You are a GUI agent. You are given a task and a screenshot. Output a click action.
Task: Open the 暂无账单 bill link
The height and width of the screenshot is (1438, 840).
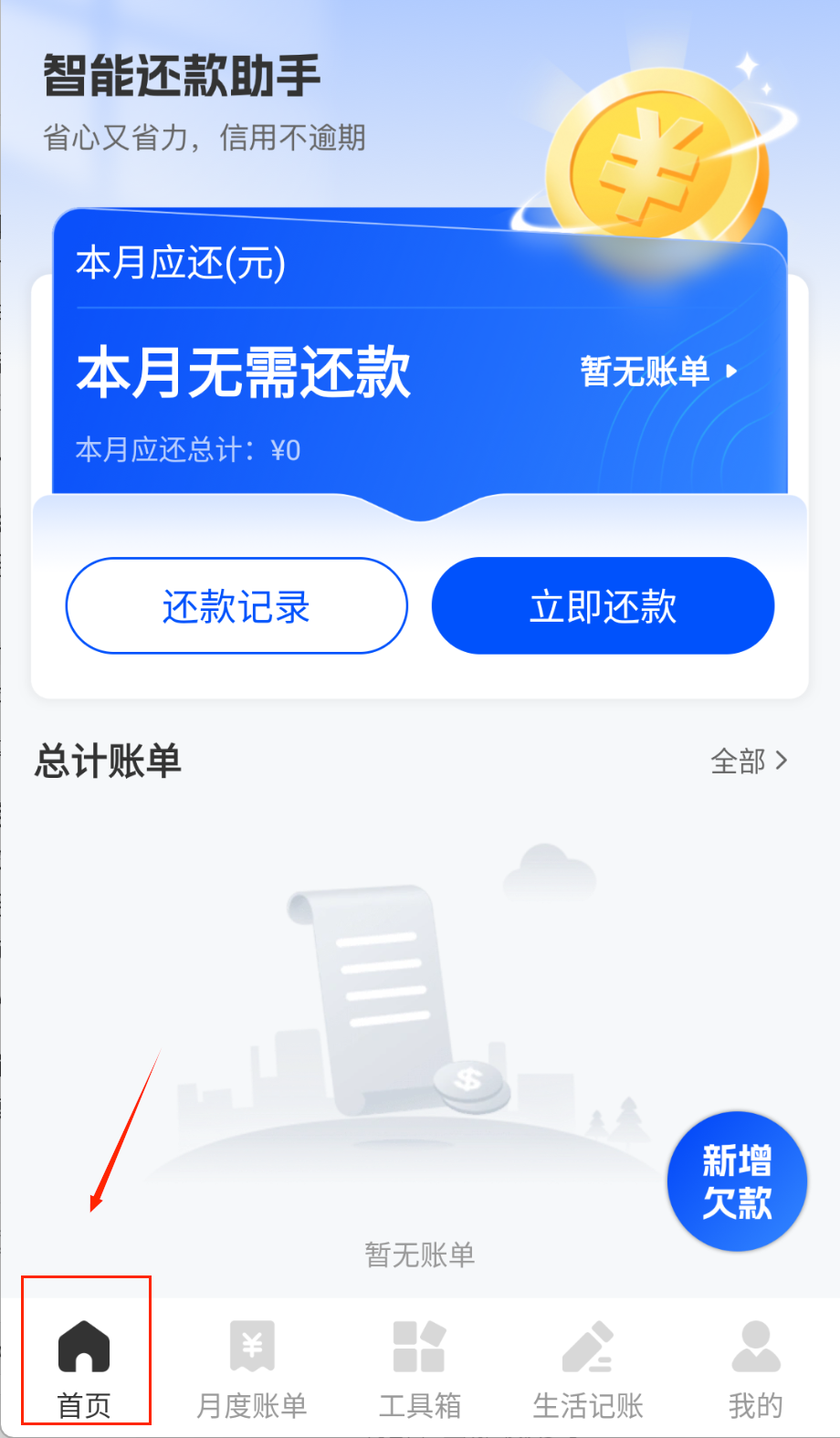(657, 371)
